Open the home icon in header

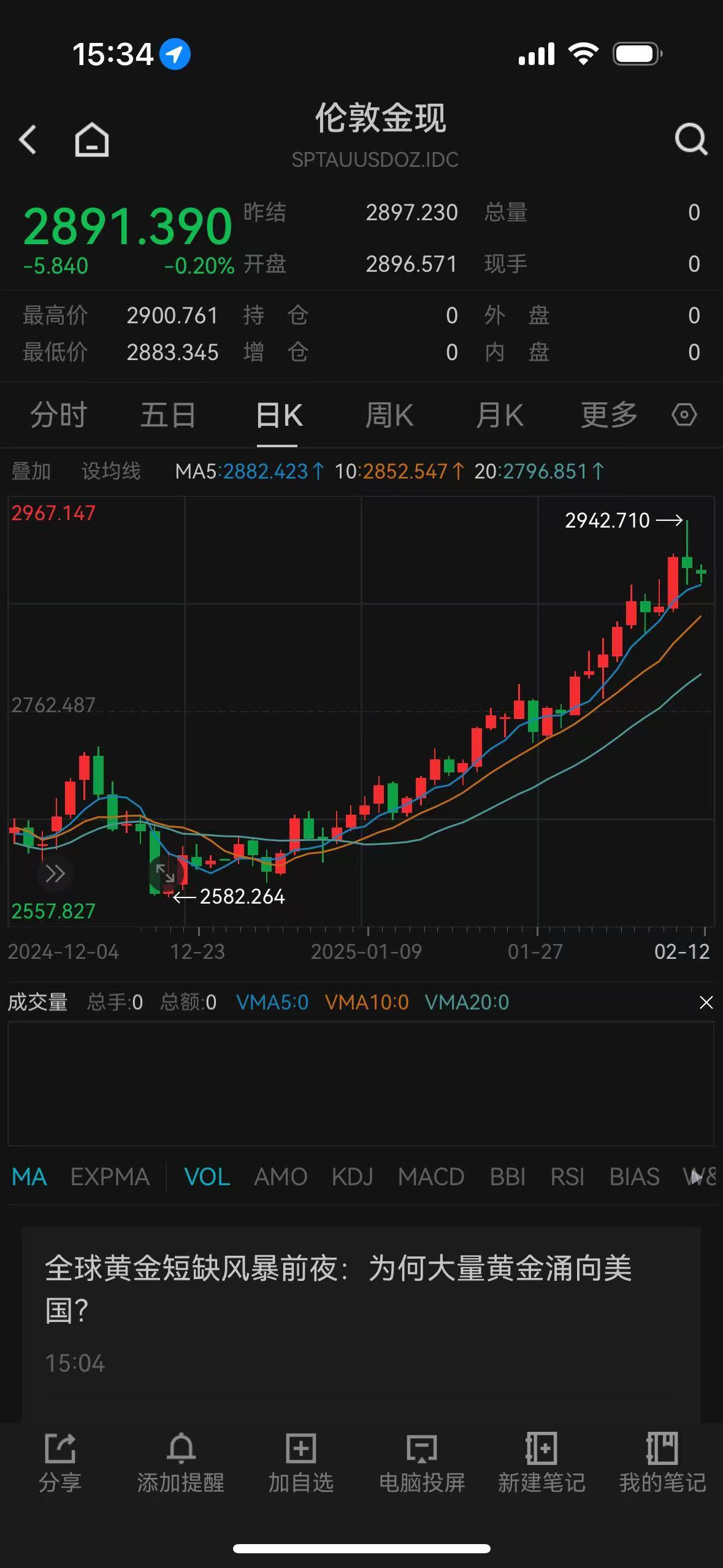[x=92, y=139]
